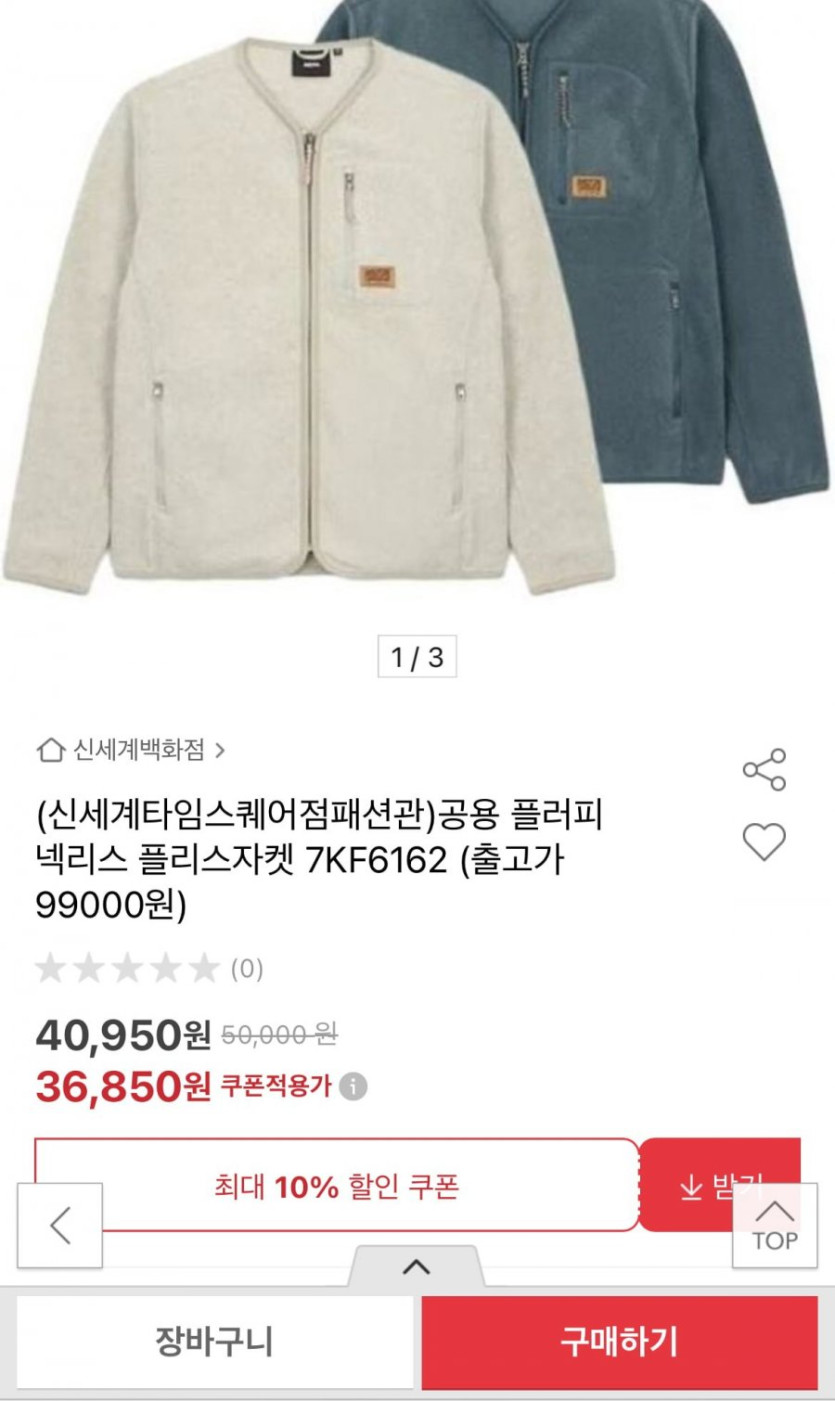The height and width of the screenshot is (1401, 835).
Task: Go back with the left arrow button
Action: [60, 1226]
